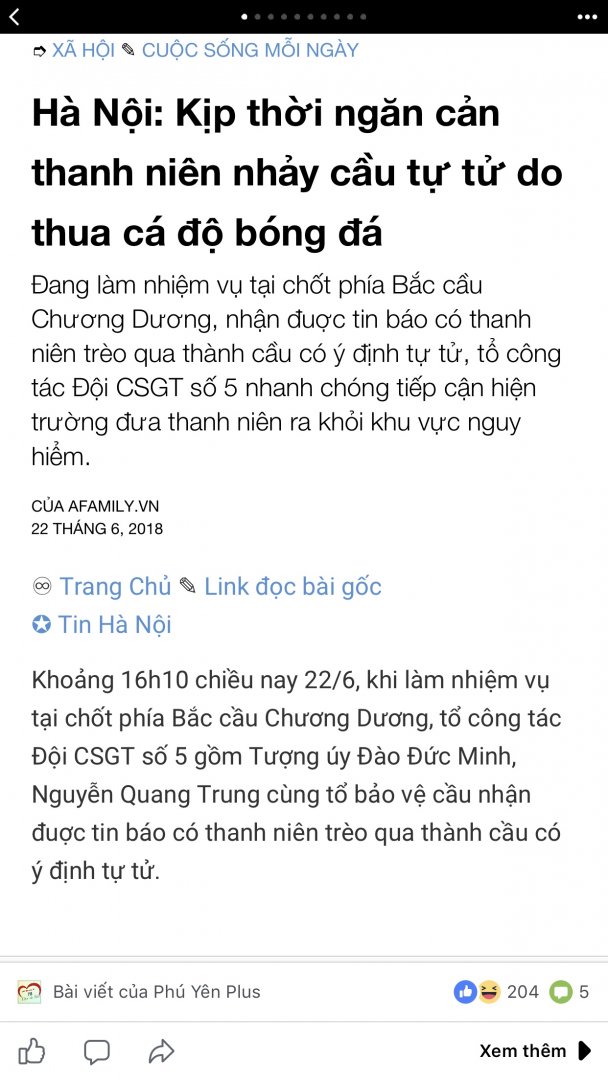Open the CUỘC SỐNG MỖI NGÀY category

coord(250,50)
